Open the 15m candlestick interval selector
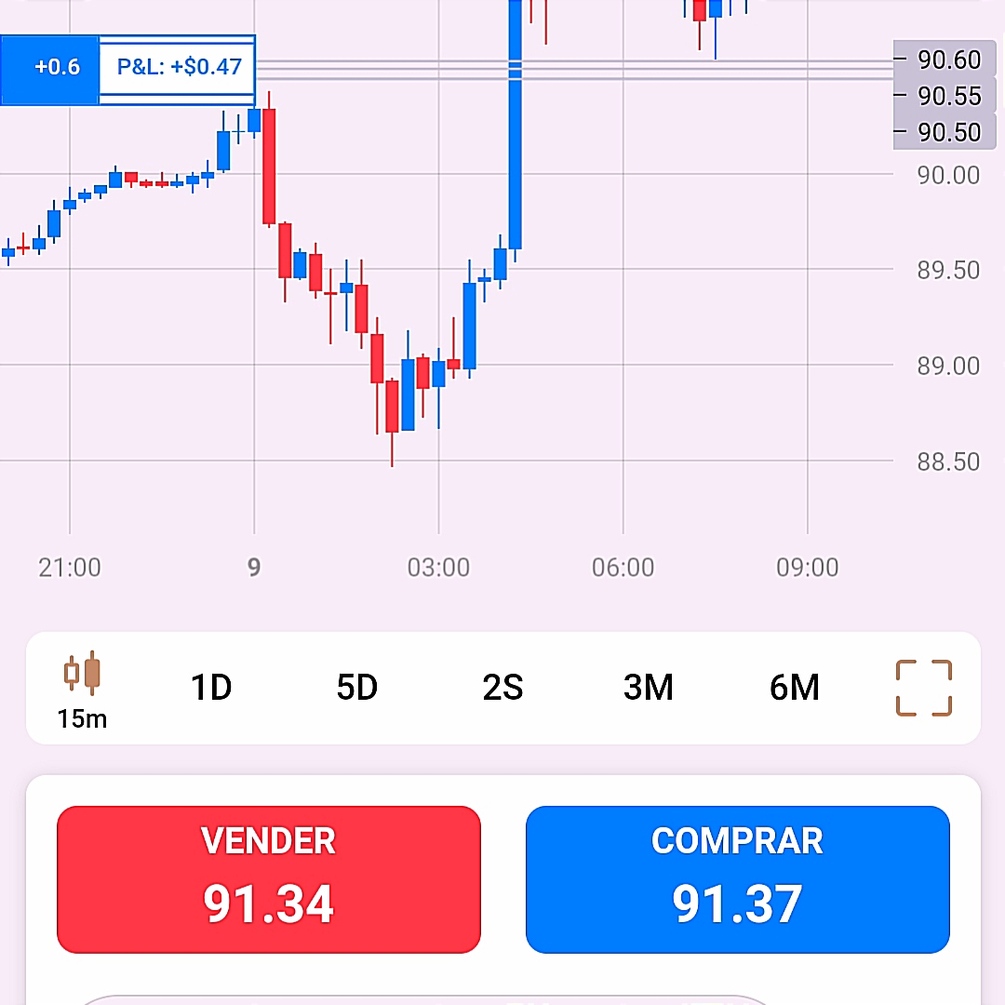This screenshot has height=1005, width=1005. coord(82,689)
